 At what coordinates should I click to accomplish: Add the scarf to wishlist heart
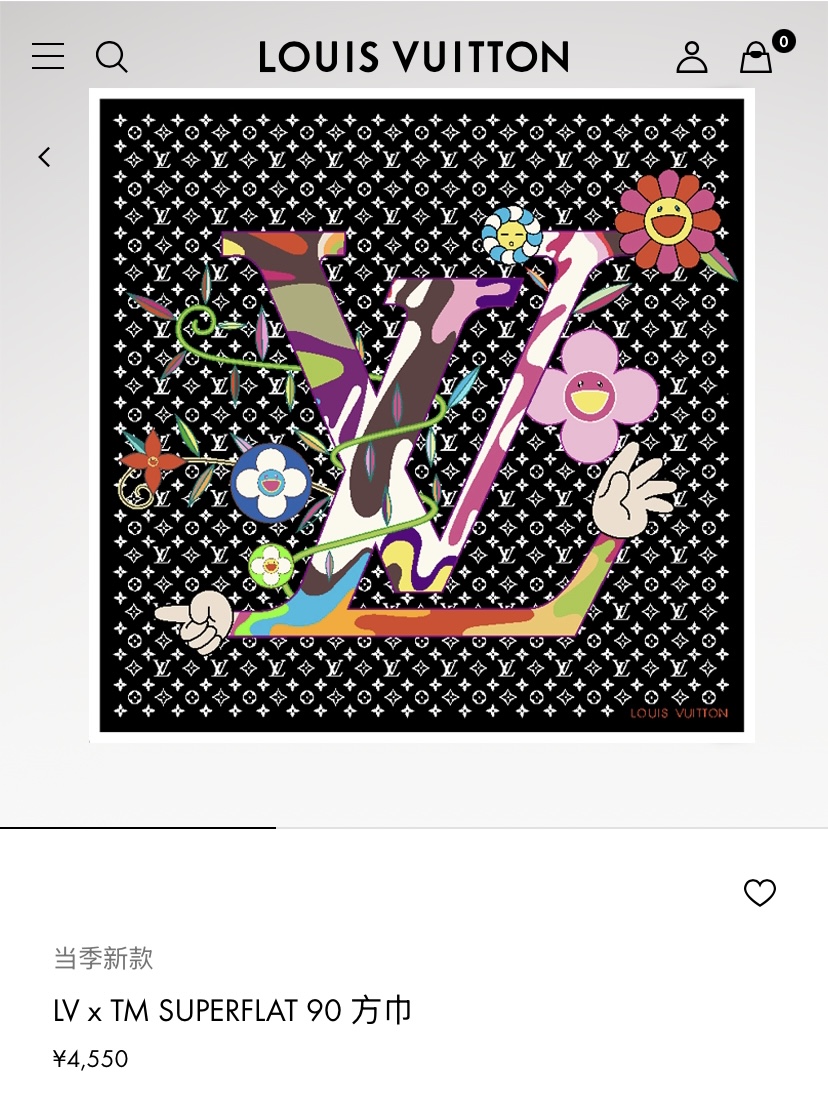coord(759,892)
